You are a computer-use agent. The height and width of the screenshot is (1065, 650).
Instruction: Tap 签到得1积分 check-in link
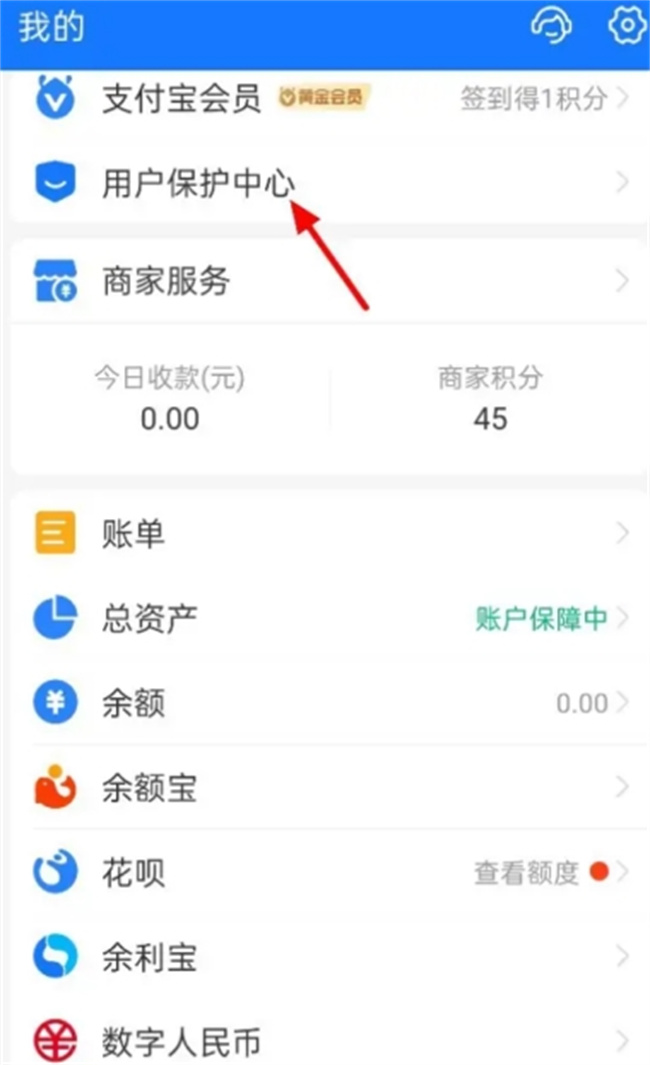point(534,99)
